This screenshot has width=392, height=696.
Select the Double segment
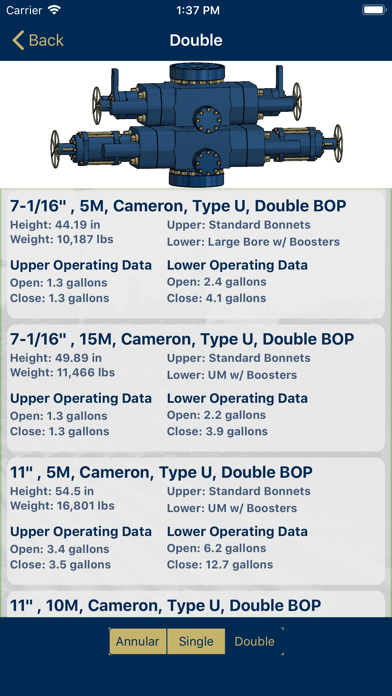click(x=254, y=641)
